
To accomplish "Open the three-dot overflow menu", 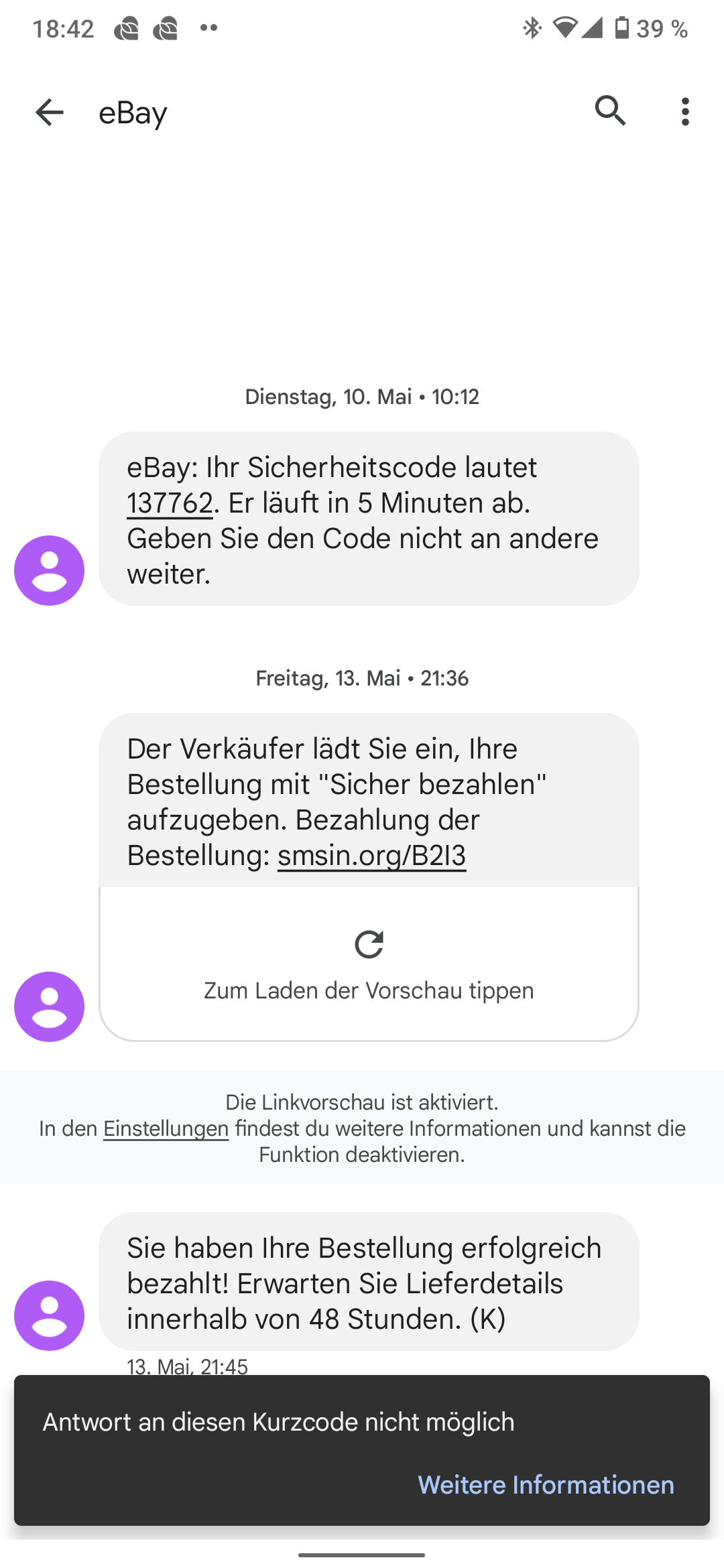I will pos(684,112).
